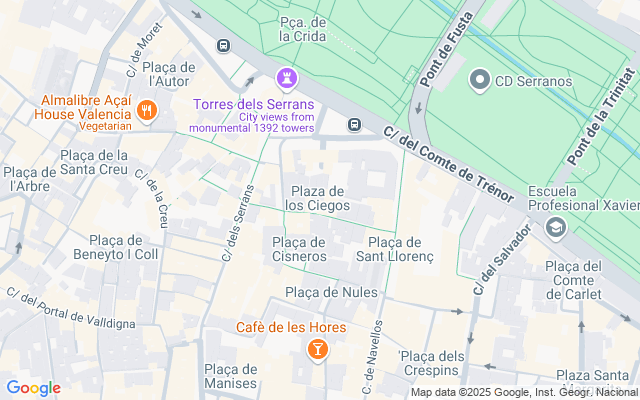
Task: Select the Torres dels Serrans landmark pin
Action: coord(288,78)
